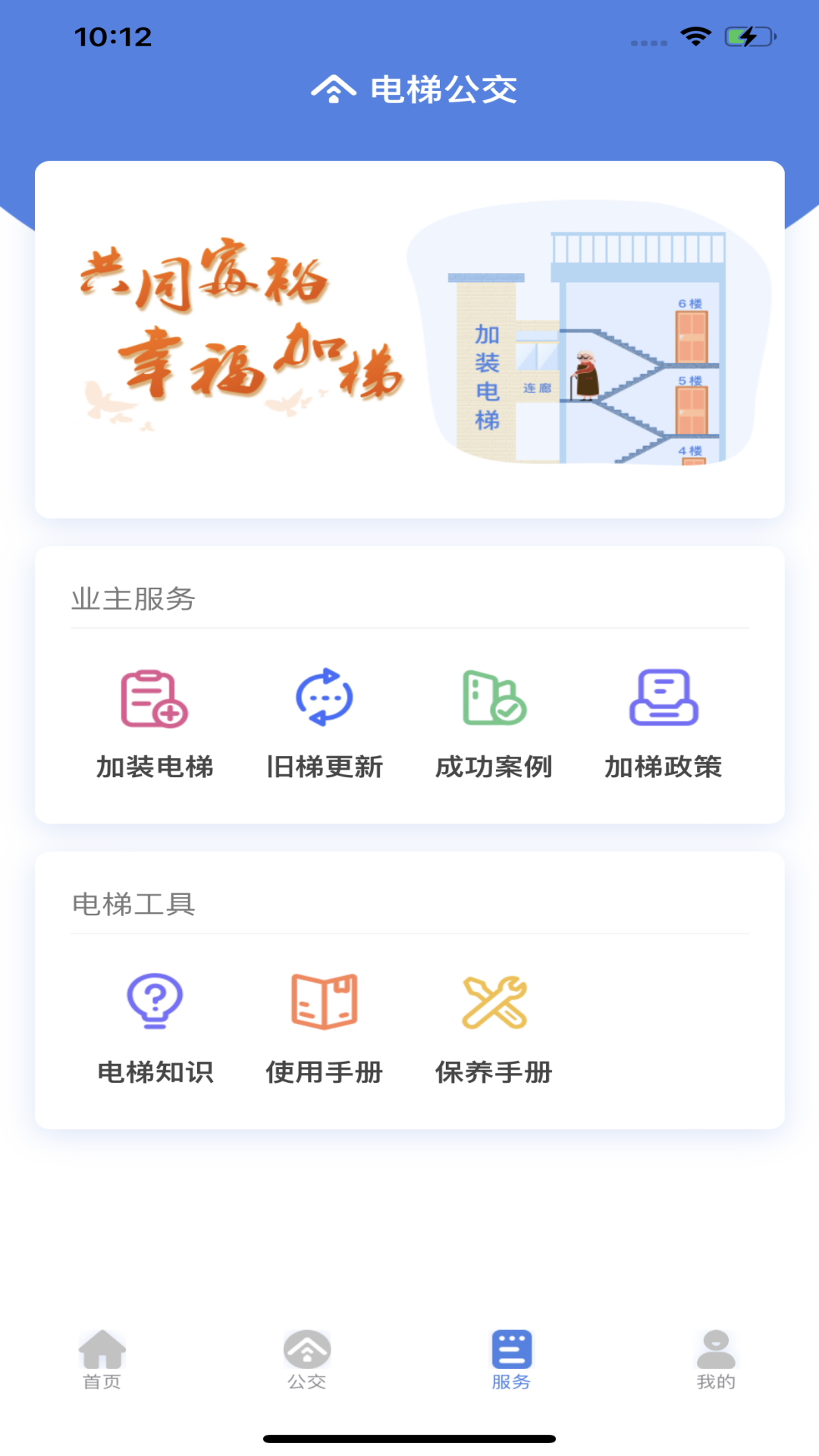Click the Wi-Fi icon in status bar
Image resolution: width=819 pixels, height=1456 pixels.
[x=695, y=34]
